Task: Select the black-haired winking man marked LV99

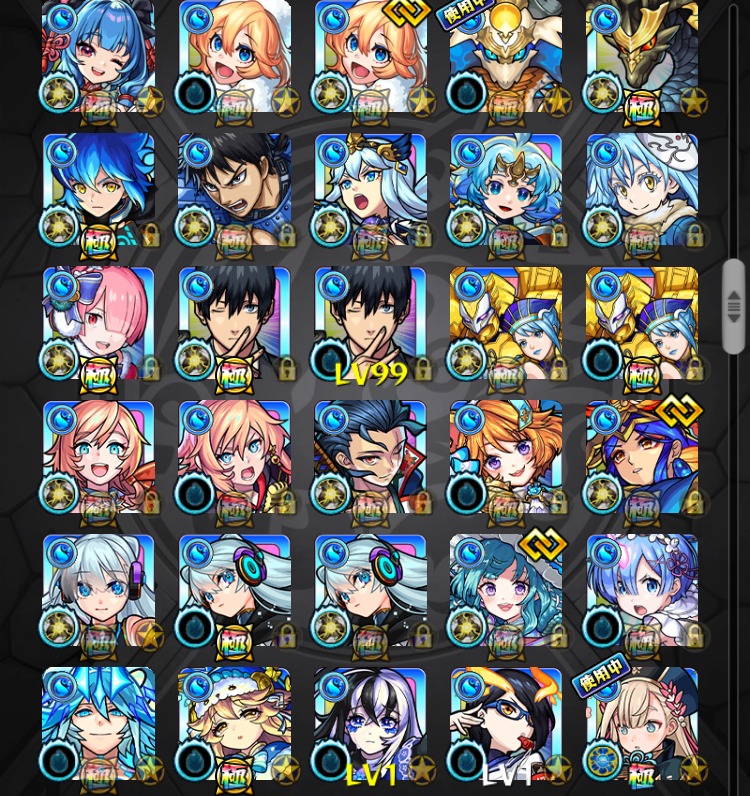Action: coord(370,322)
